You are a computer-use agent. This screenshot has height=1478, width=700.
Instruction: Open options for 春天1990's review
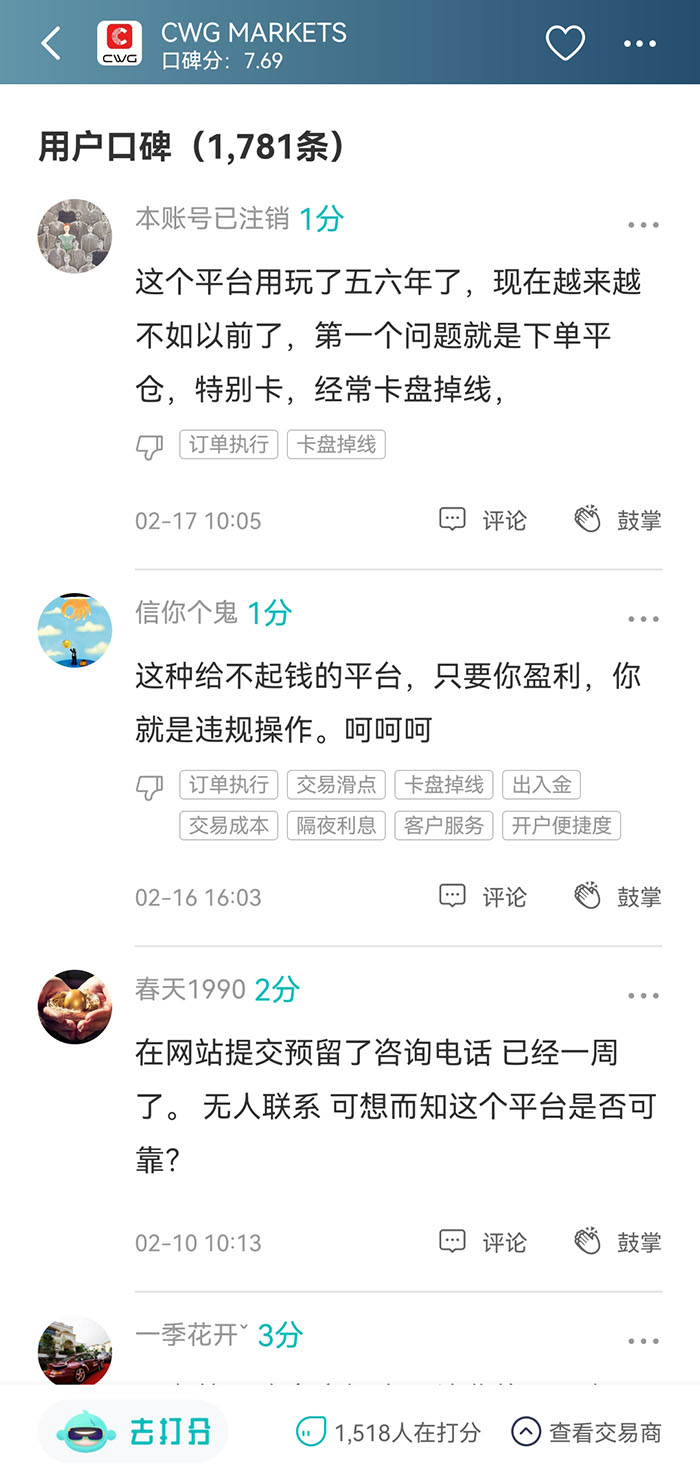[643, 997]
